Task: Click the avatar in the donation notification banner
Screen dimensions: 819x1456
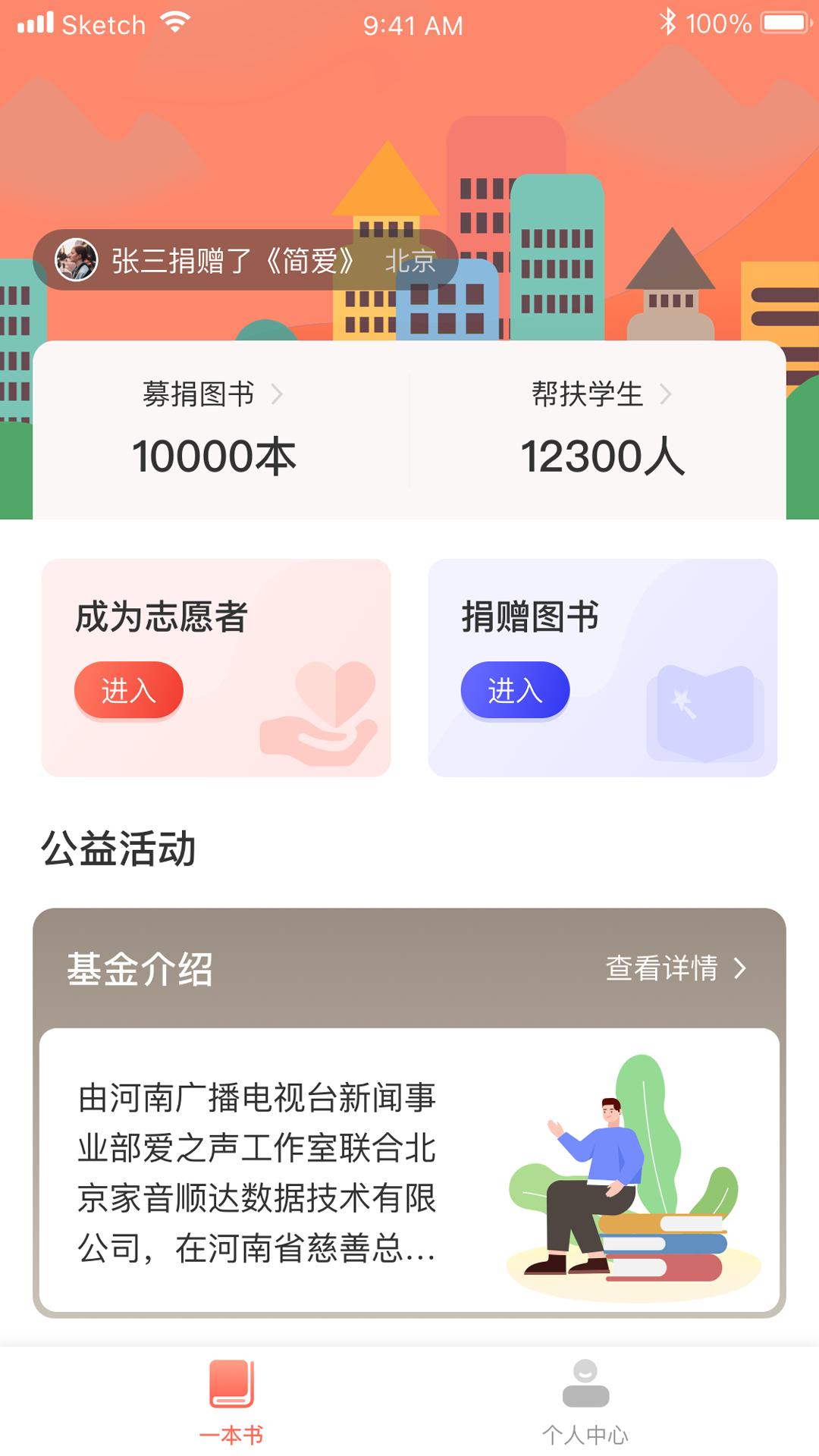Action: tap(76, 259)
